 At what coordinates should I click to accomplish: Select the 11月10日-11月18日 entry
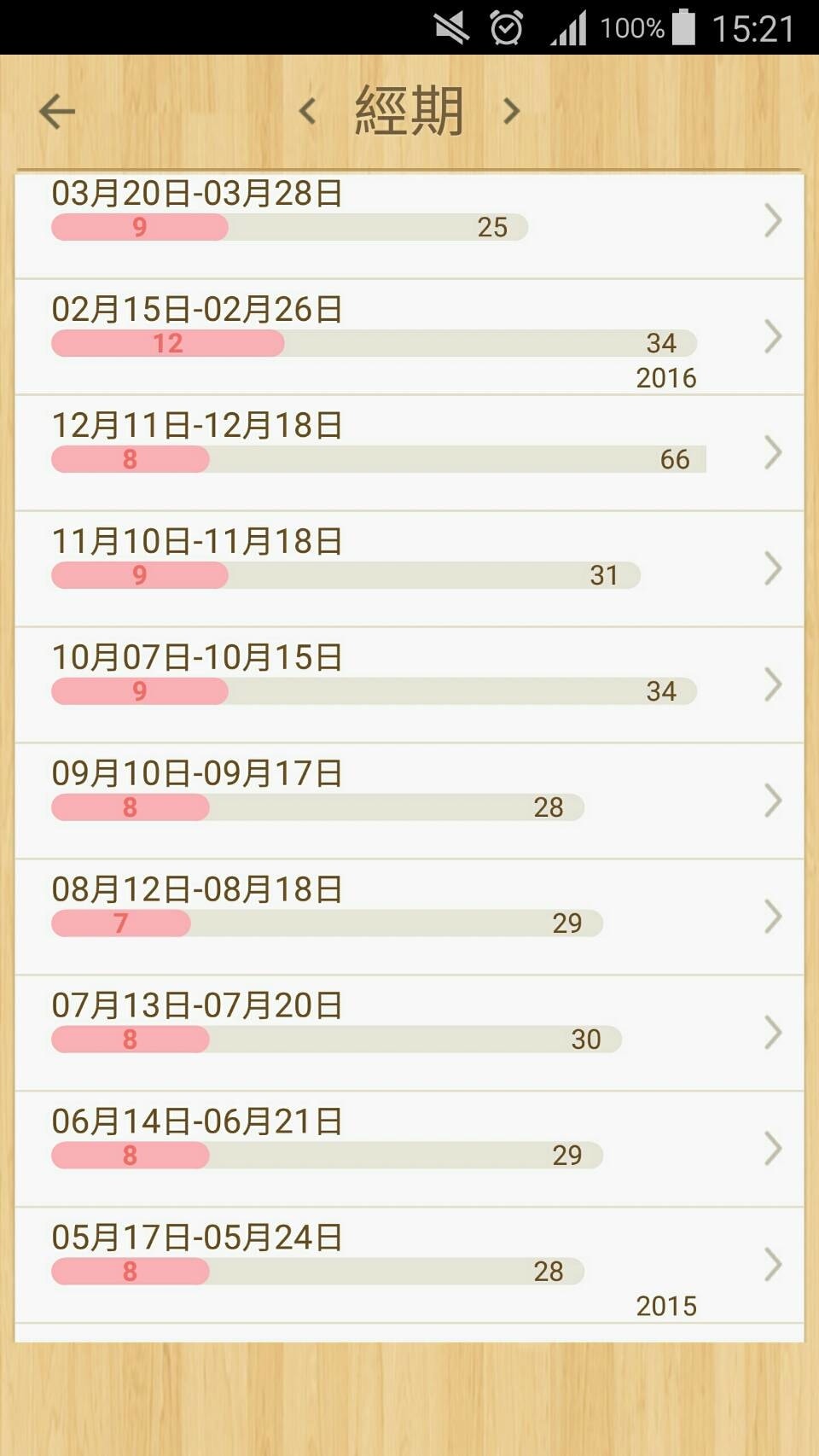click(409, 568)
